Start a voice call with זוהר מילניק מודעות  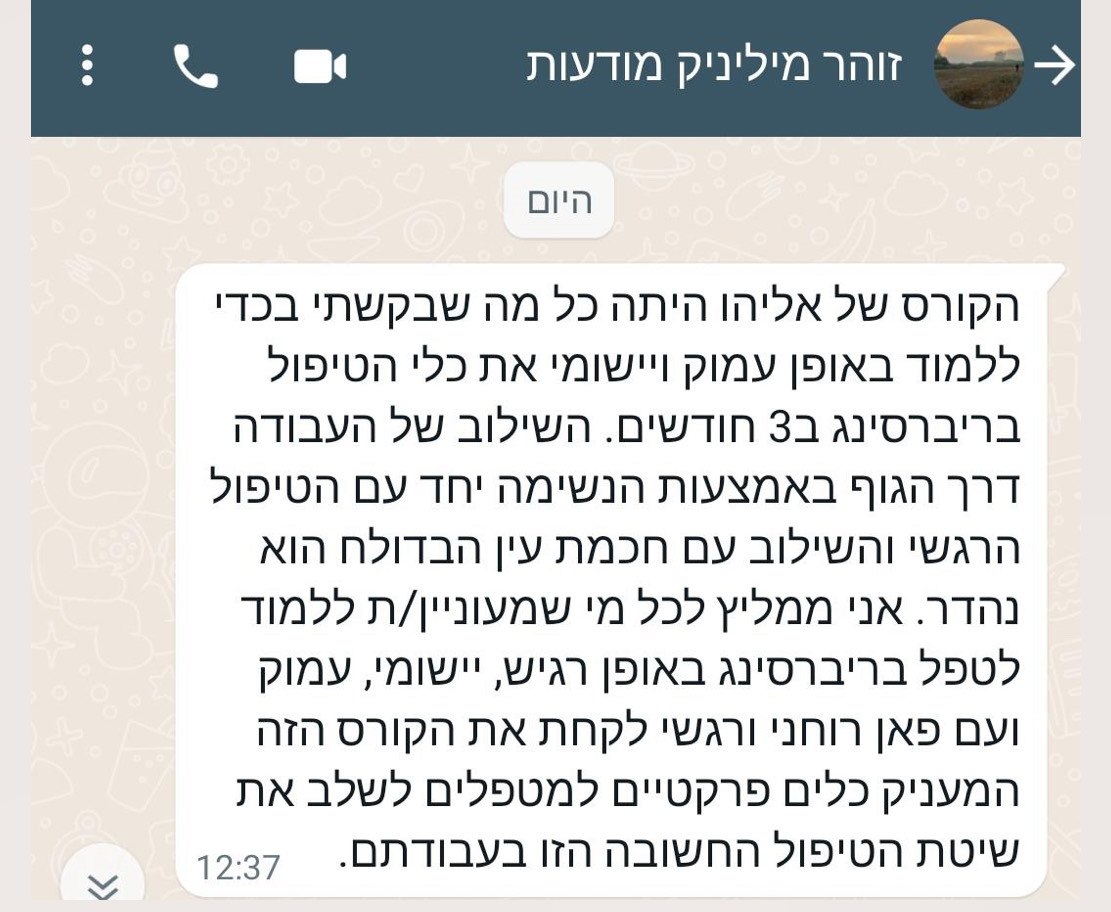click(x=195, y=67)
